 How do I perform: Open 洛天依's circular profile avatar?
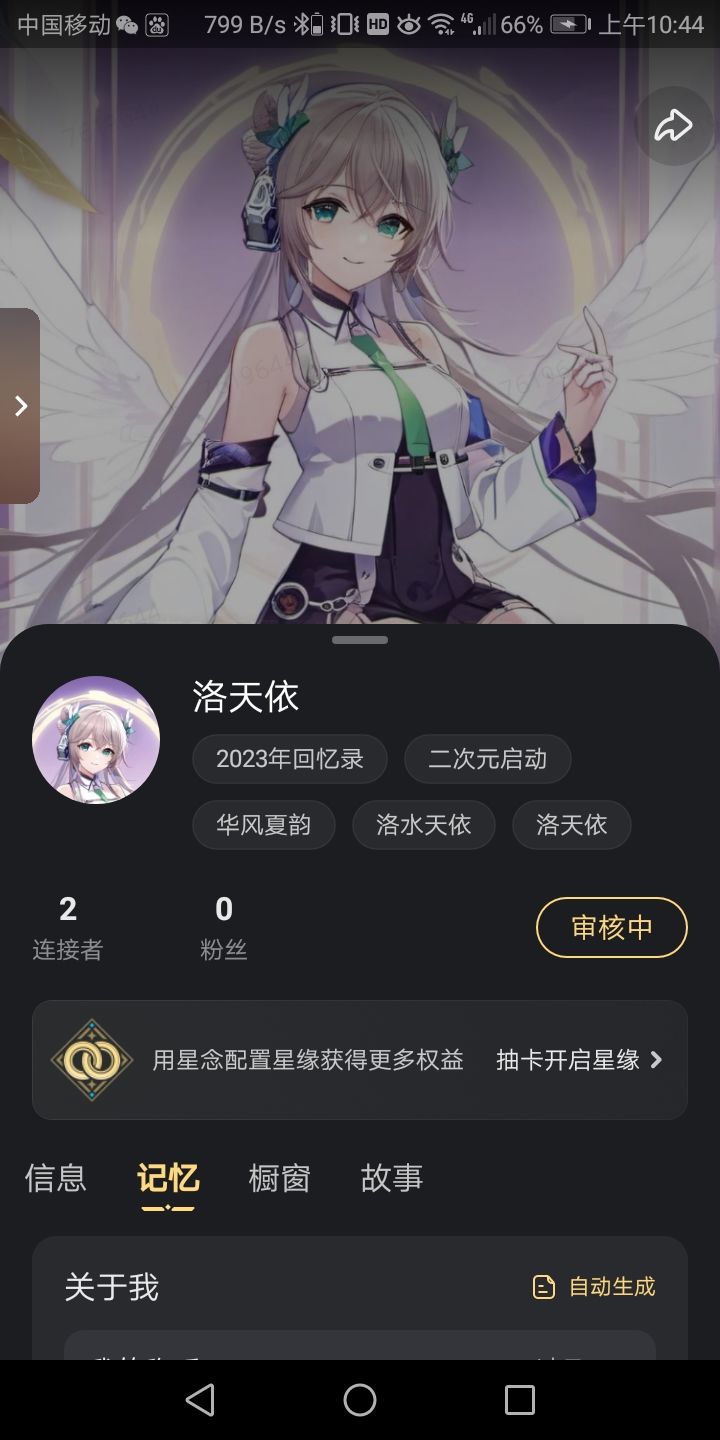point(96,739)
